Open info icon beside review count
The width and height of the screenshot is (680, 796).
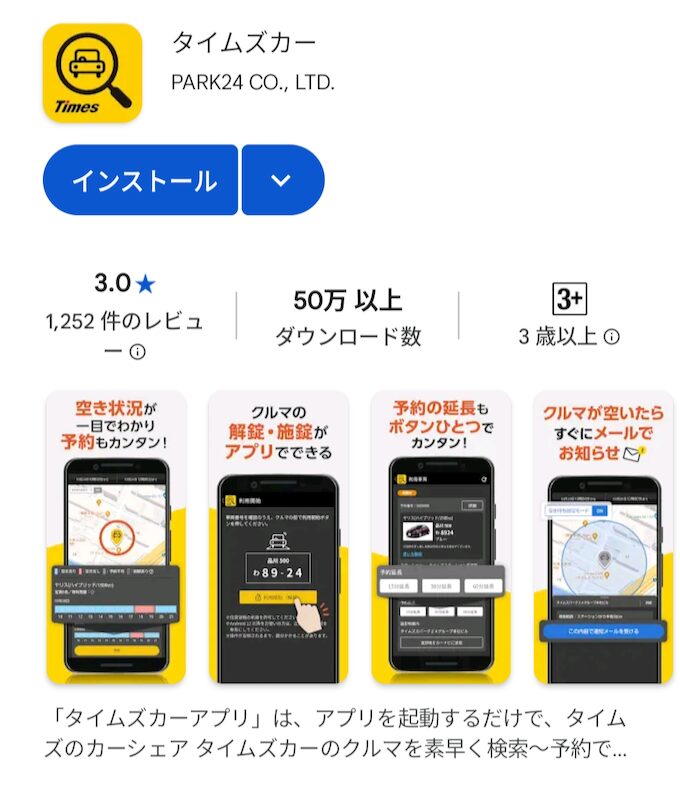139,351
